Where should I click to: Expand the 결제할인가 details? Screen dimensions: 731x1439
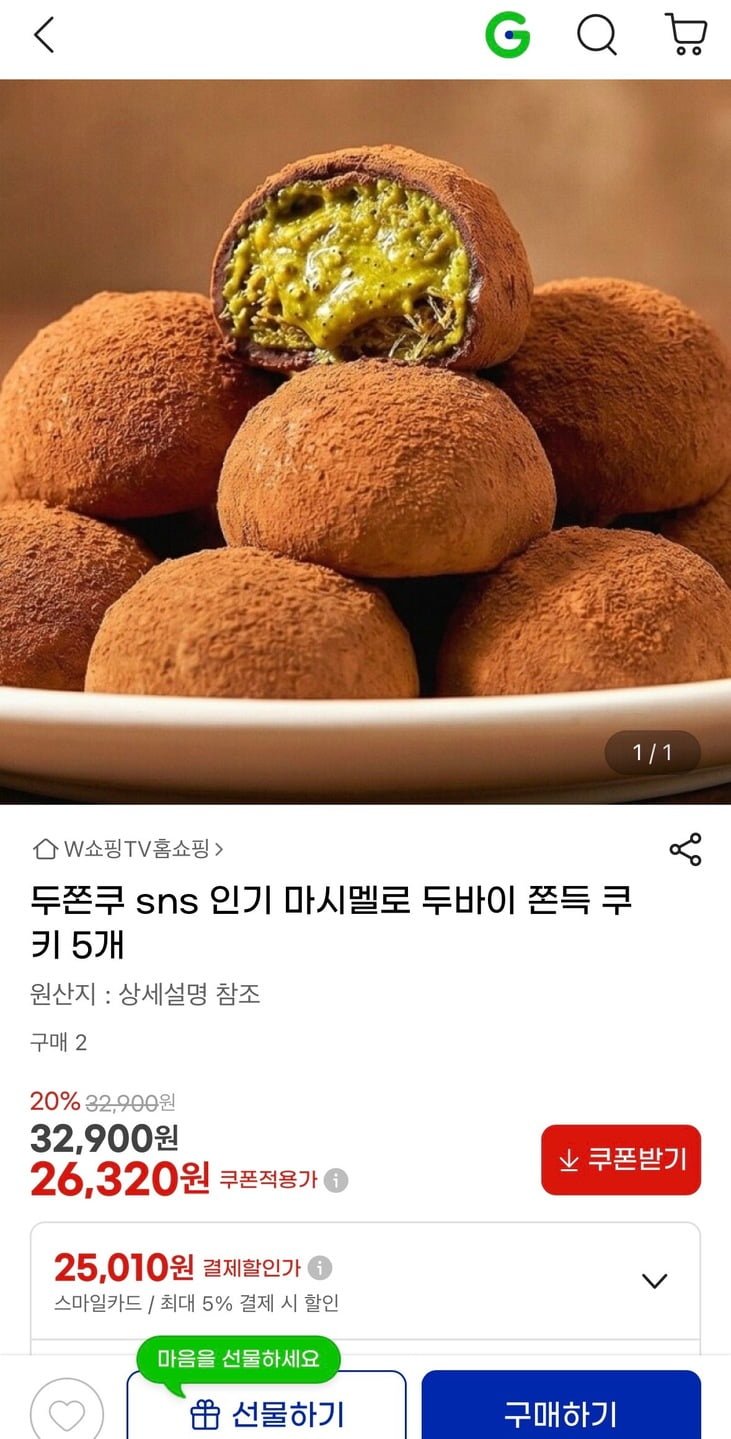[x=654, y=1281]
